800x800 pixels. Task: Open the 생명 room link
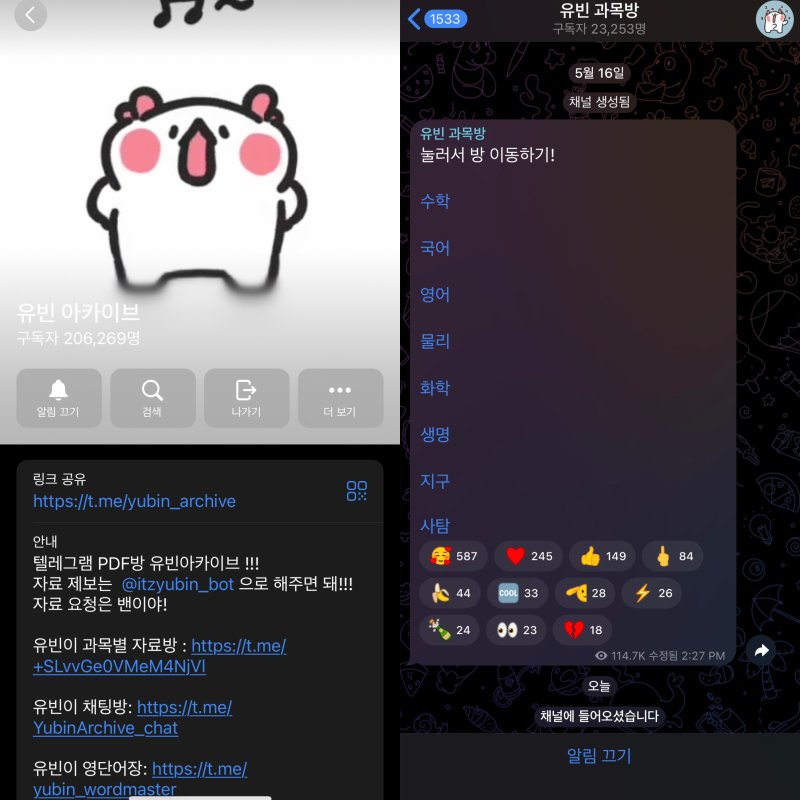pos(435,434)
